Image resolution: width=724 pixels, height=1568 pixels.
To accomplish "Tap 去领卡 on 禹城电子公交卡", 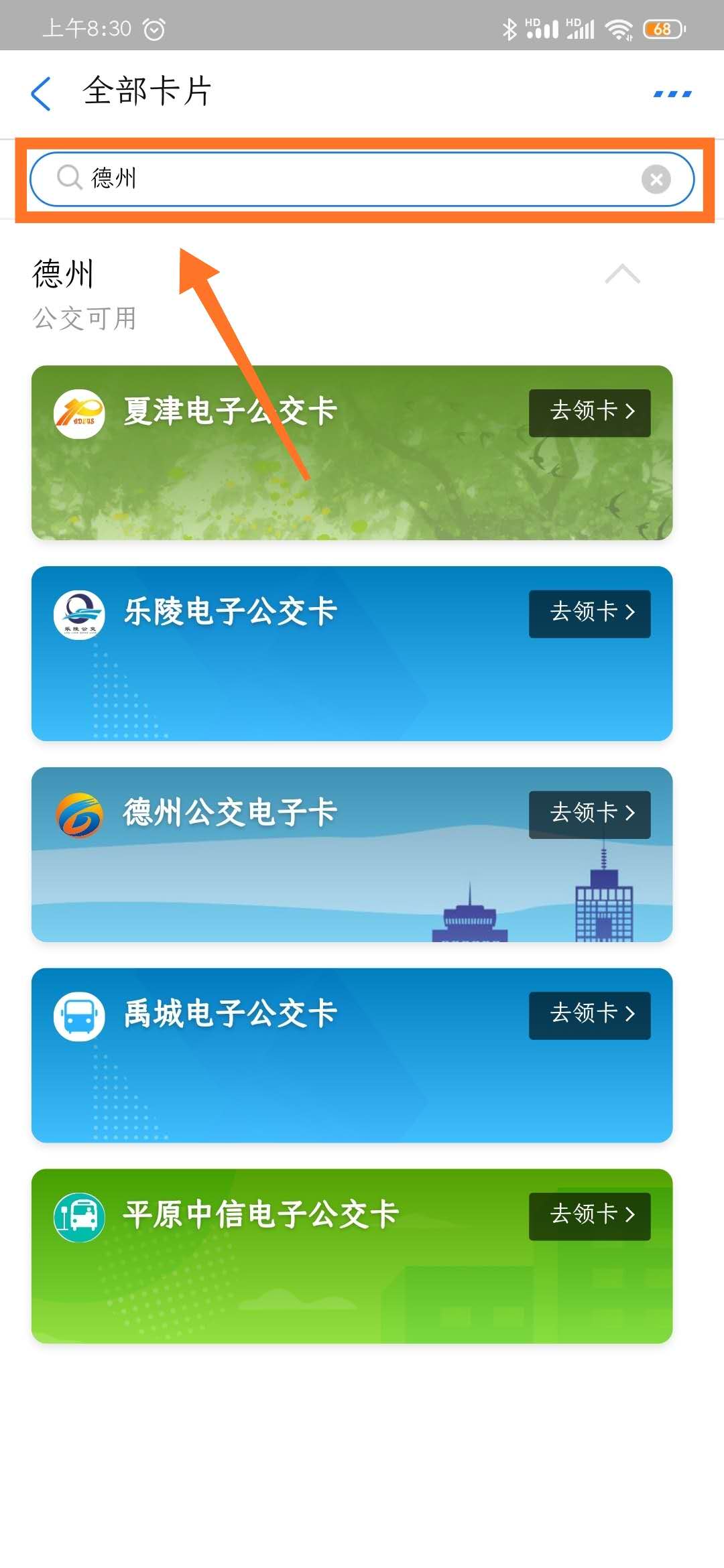I will [589, 1015].
